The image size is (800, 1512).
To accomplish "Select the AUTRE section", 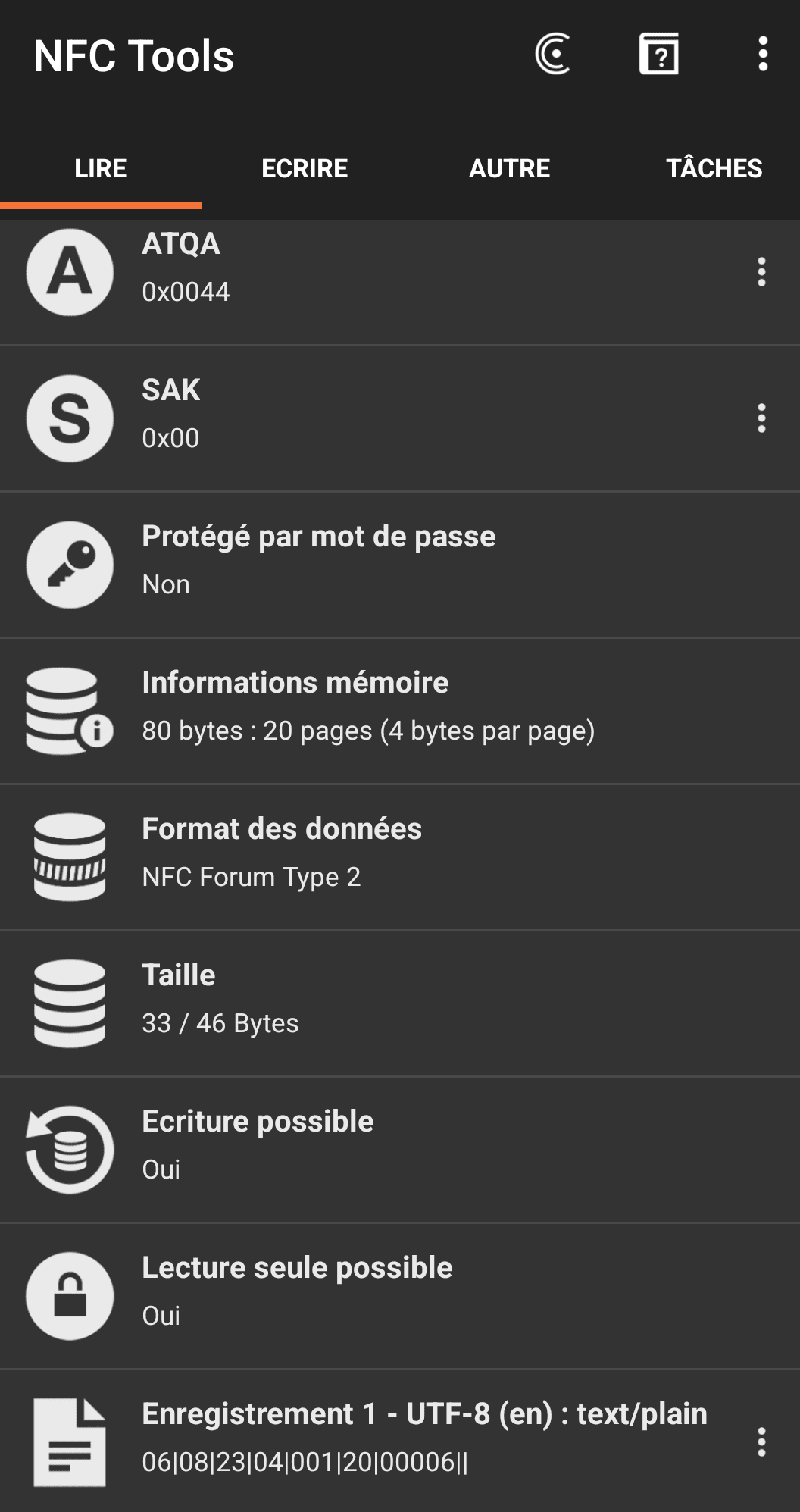I will click(509, 168).
